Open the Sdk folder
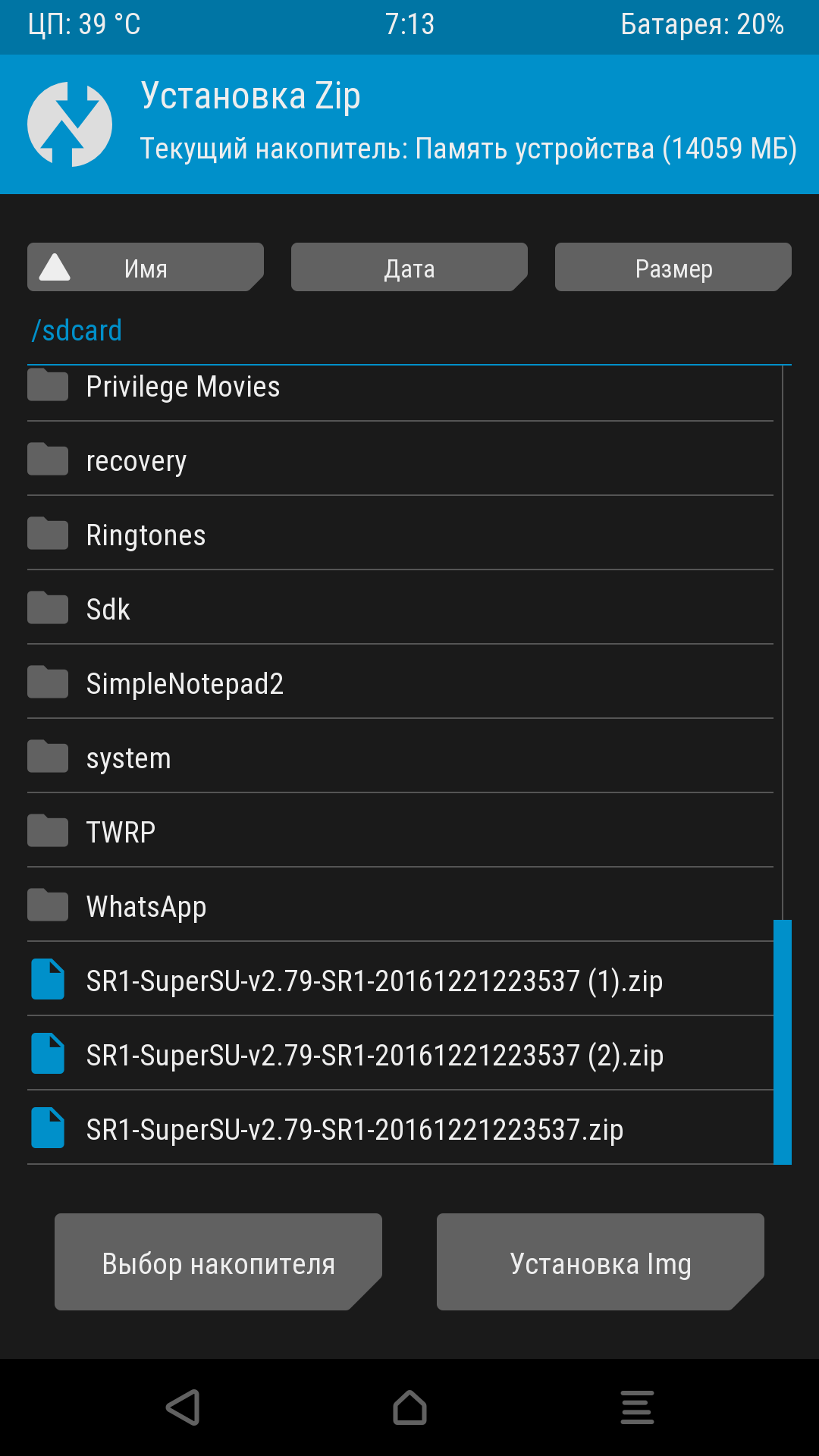This screenshot has height=1456, width=819. (108, 610)
